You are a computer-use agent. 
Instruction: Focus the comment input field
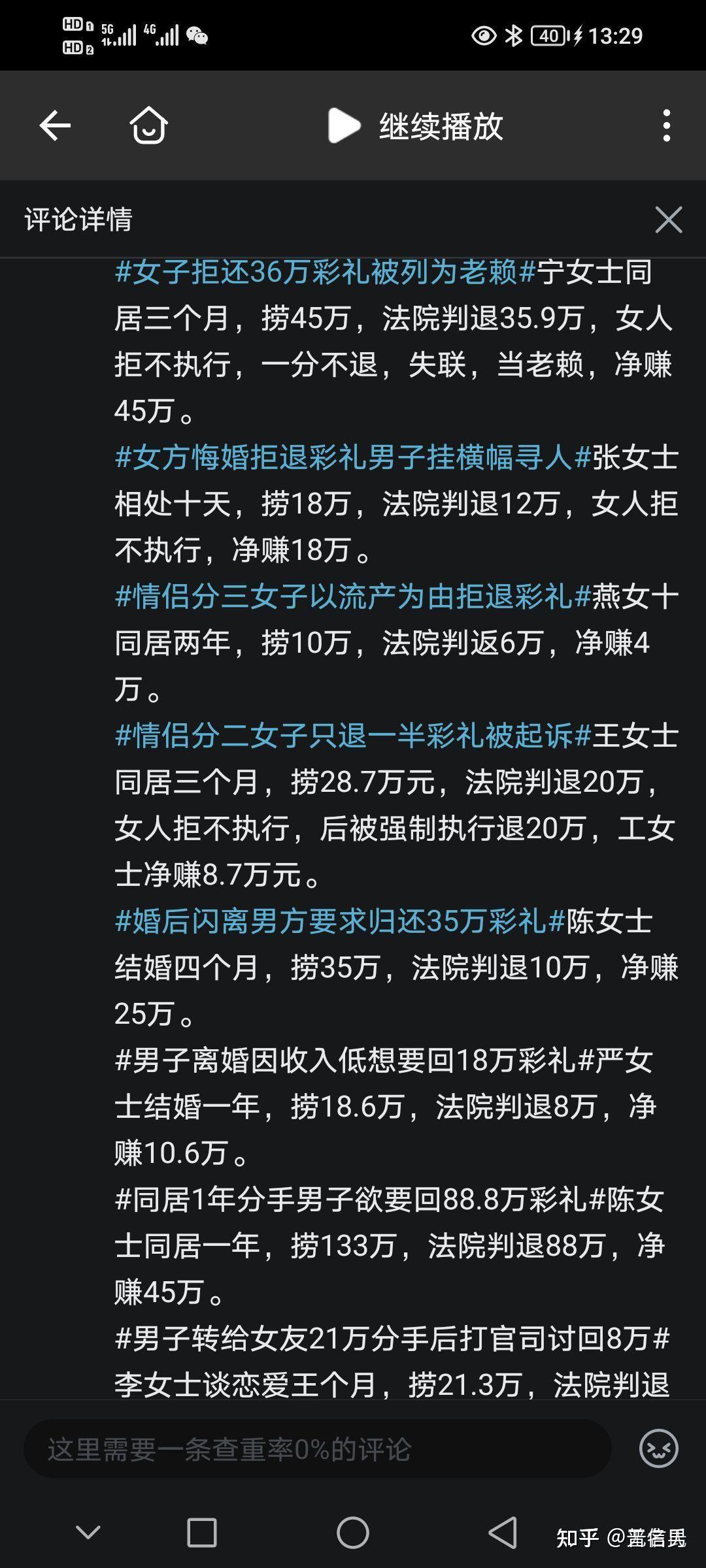pos(317,1449)
